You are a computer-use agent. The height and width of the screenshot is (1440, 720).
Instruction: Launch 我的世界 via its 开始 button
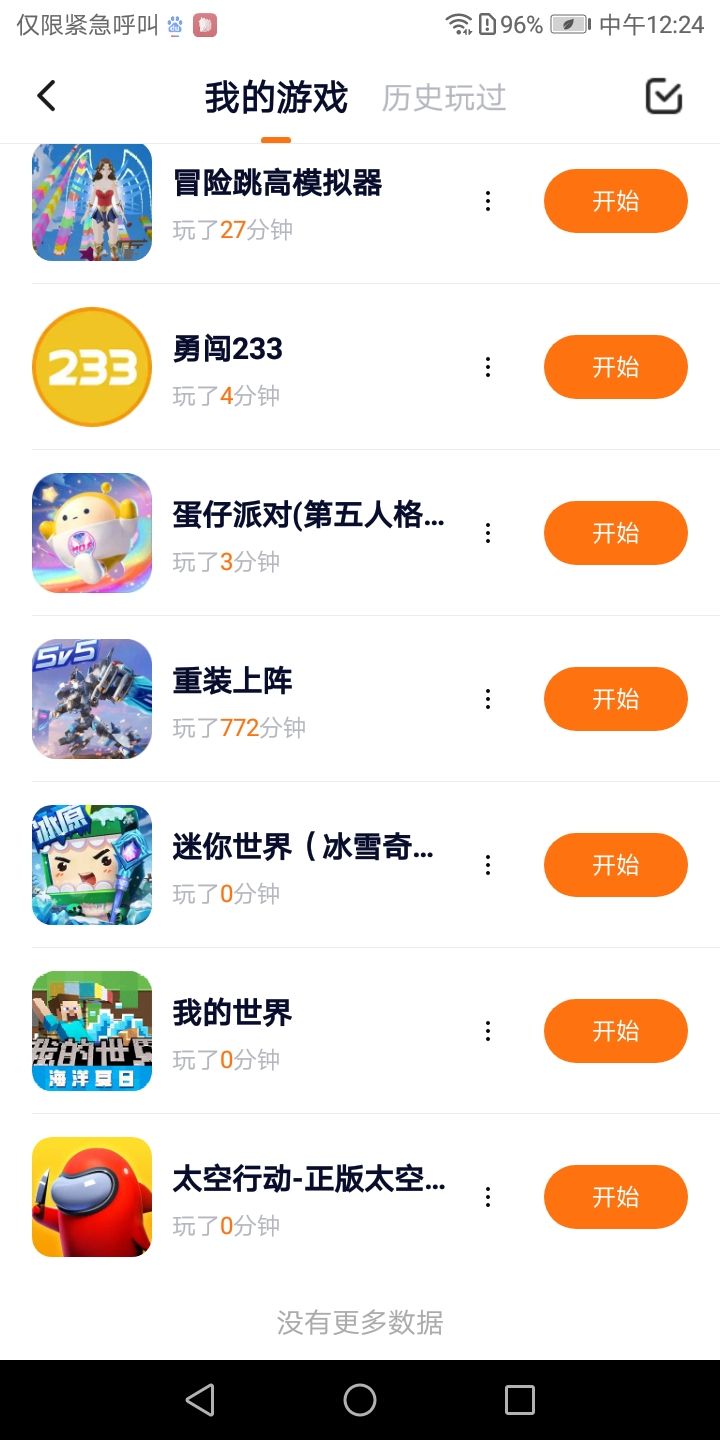[615, 1031]
